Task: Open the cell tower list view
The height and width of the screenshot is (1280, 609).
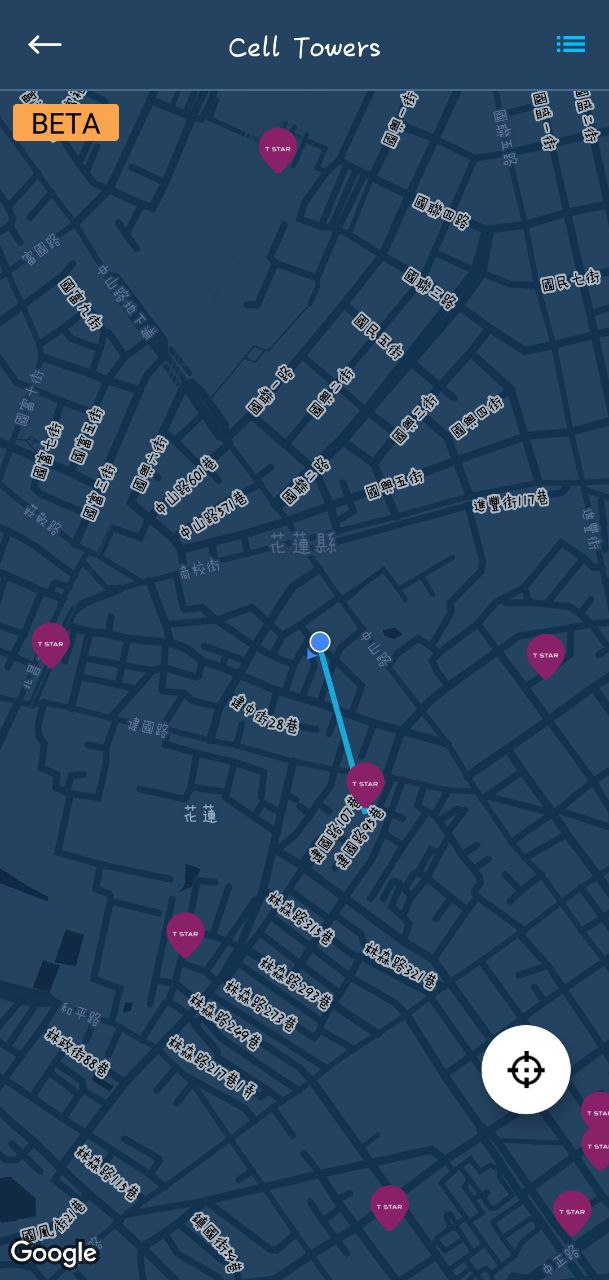Action: click(571, 45)
